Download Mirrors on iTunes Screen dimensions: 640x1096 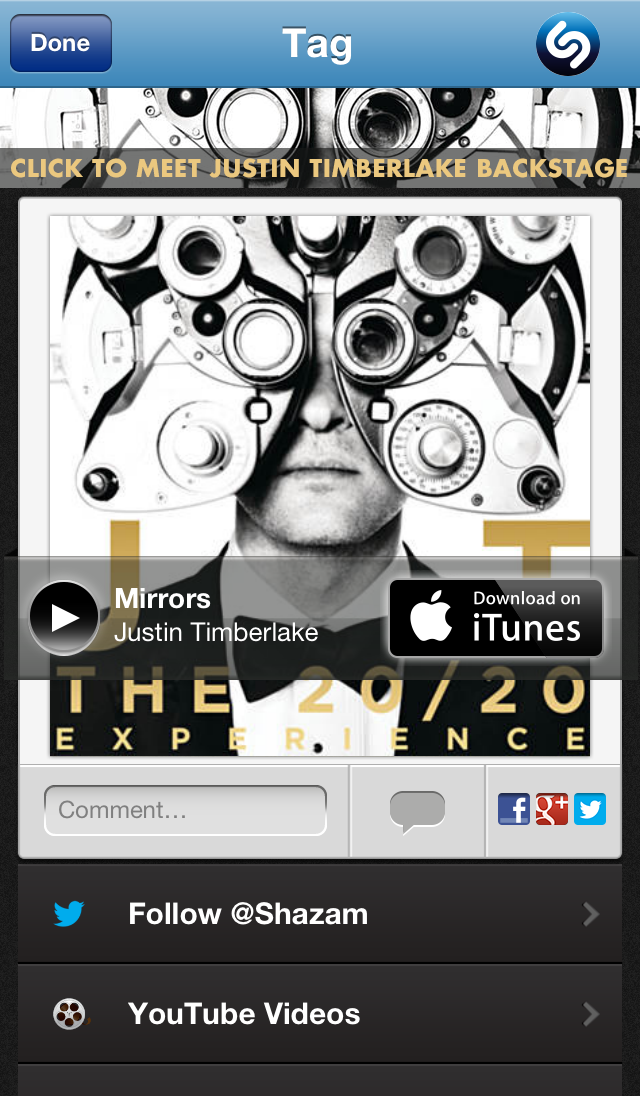click(x=496, y=617)
